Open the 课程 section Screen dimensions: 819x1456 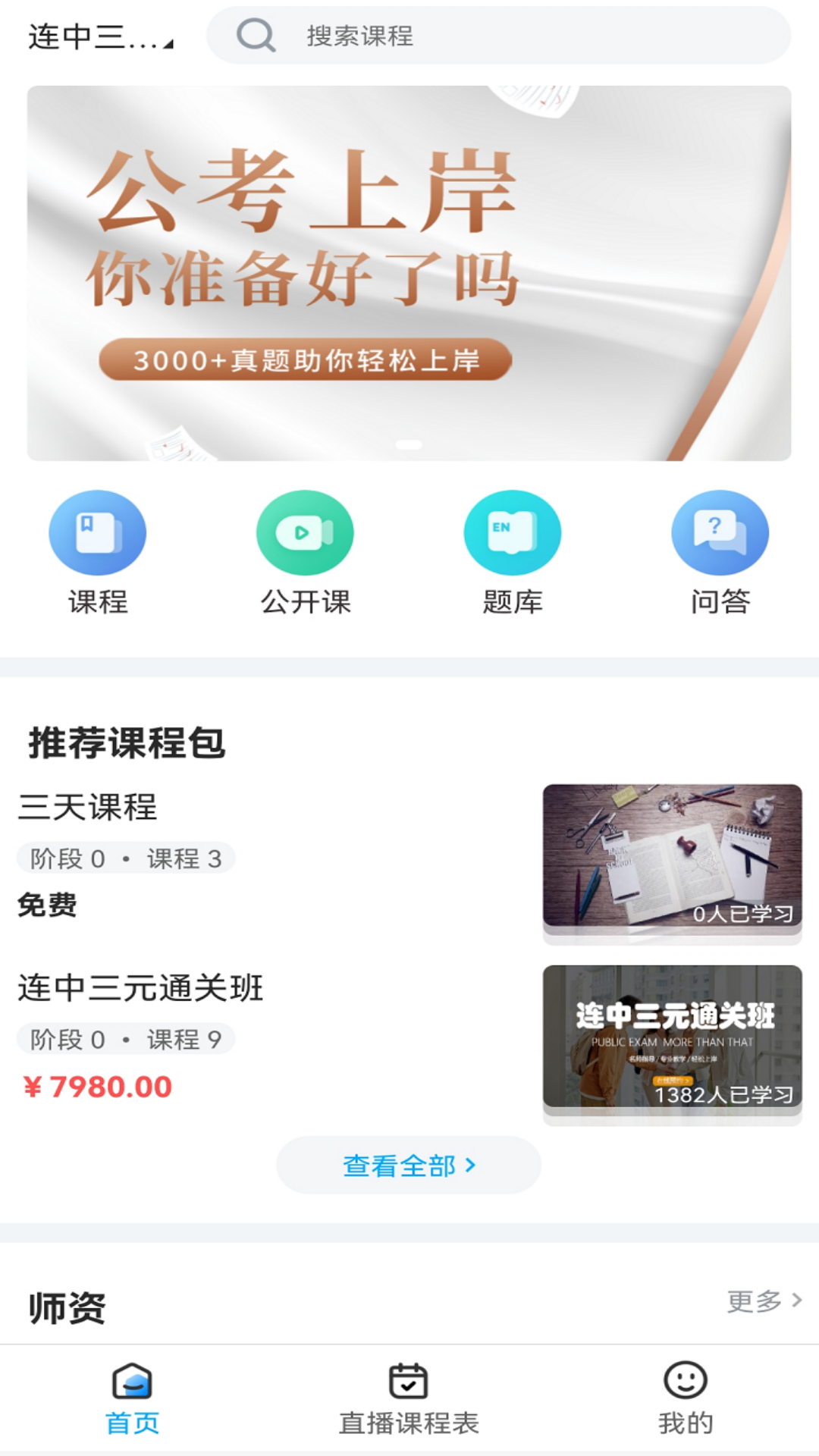point(98,551)
